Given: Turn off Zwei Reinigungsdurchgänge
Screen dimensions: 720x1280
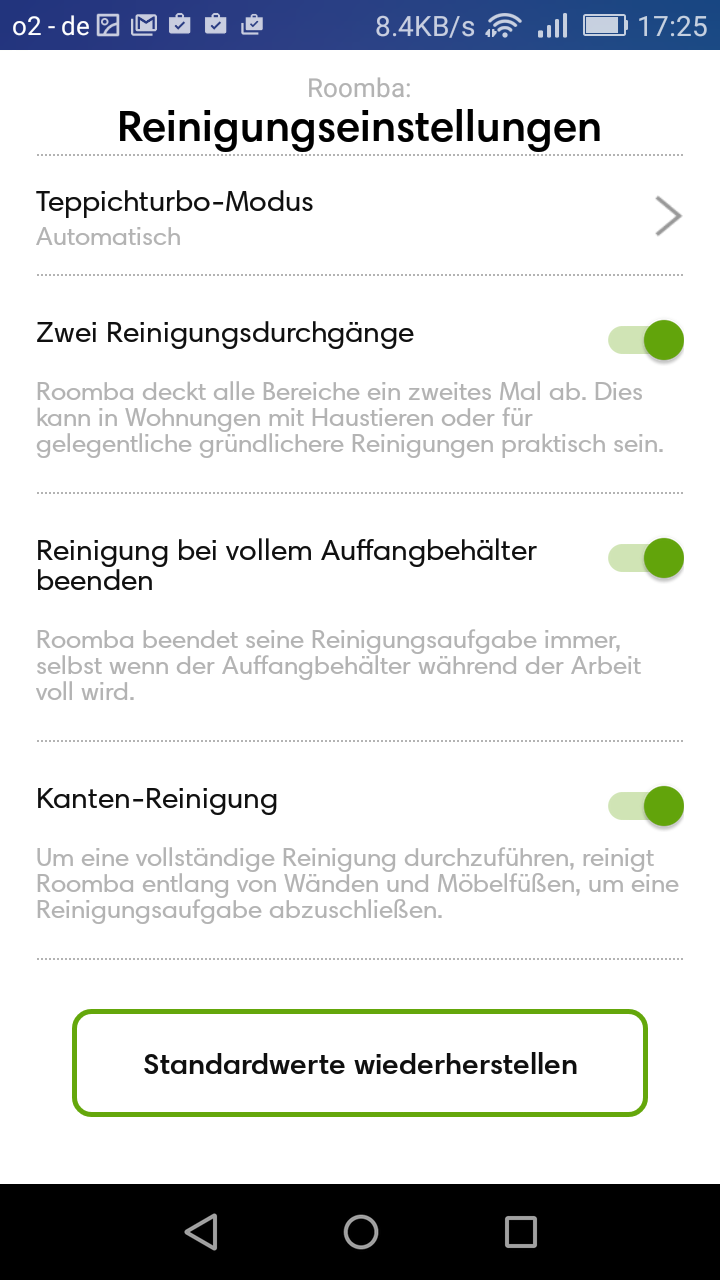Looking at the screenshot, I should coord(646,340).
